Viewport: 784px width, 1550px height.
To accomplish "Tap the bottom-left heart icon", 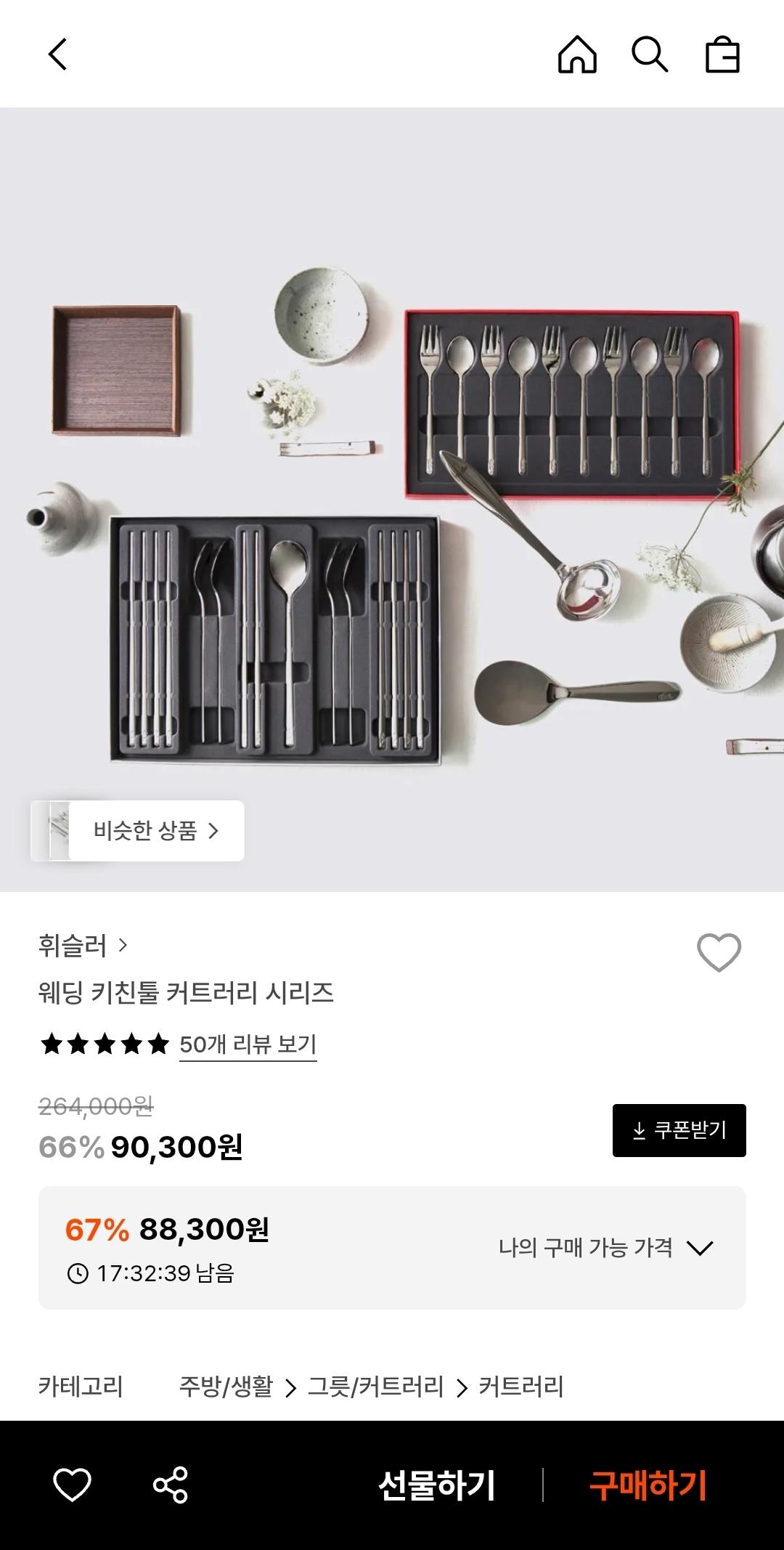I will click(x=73, y=1498).
